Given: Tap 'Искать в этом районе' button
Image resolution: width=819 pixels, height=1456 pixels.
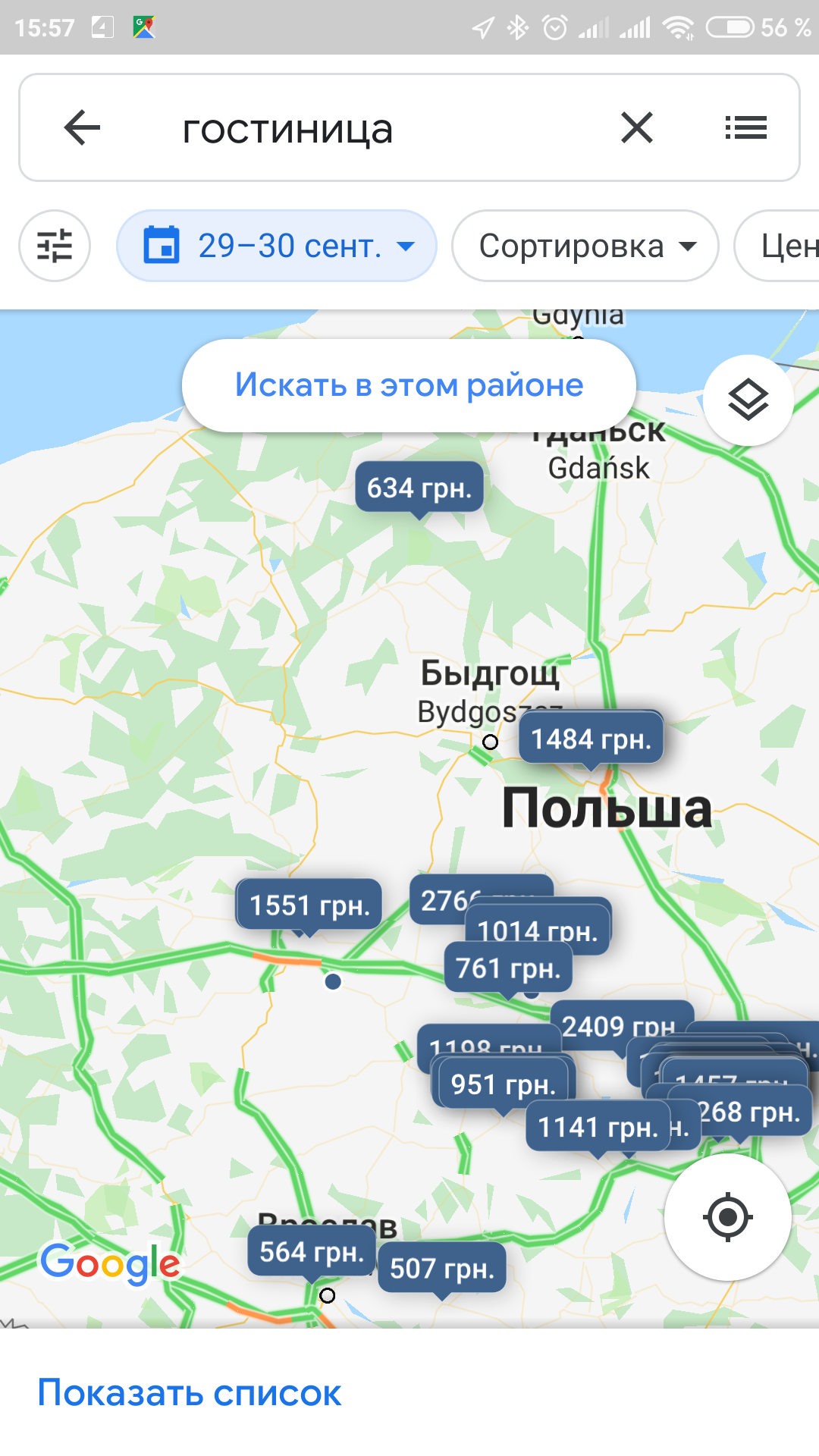Looking at the screenshot, I should (409, 385).
